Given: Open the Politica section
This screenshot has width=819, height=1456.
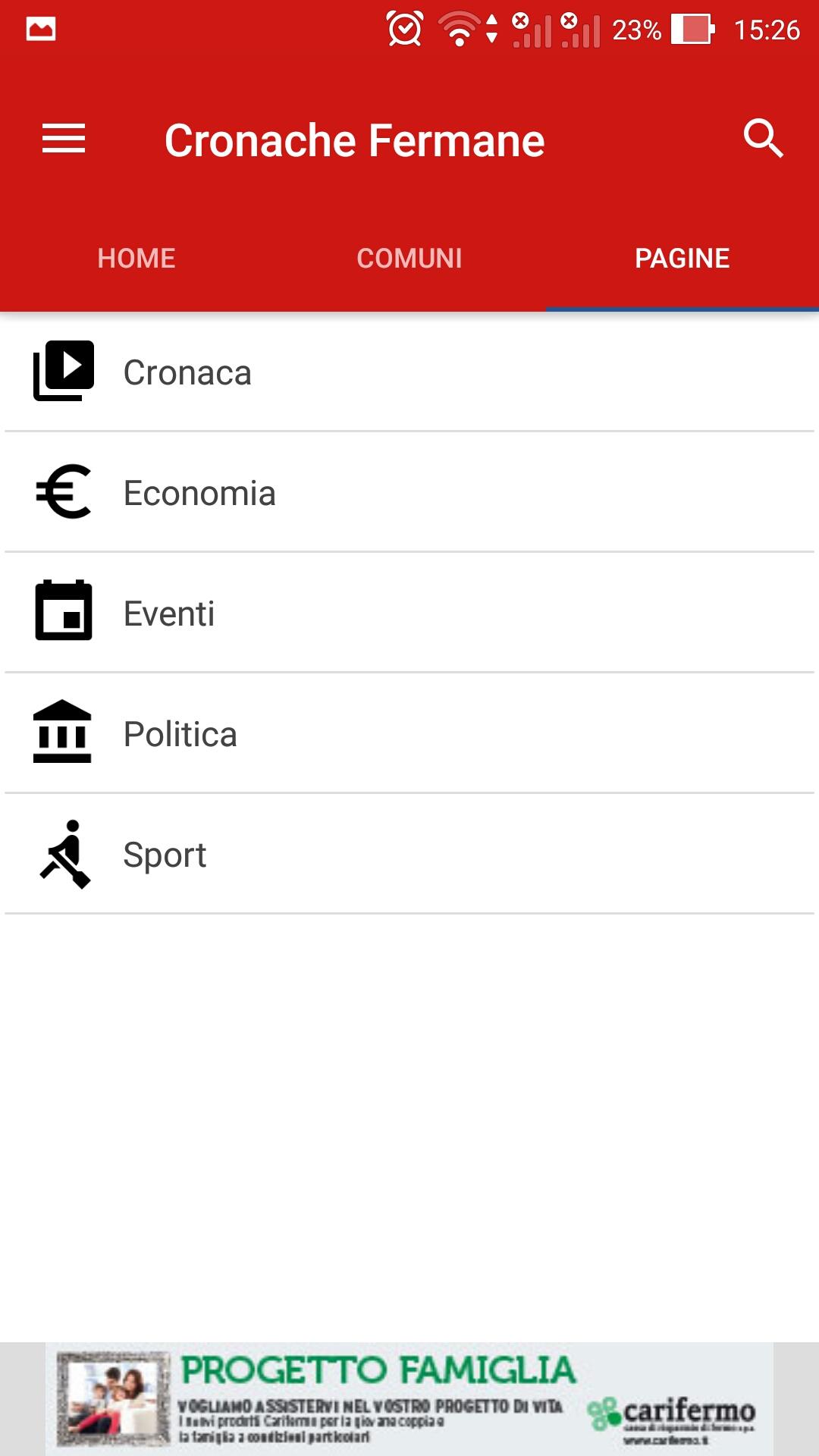Looking at the screenshot, I should (x=409, y=733).
